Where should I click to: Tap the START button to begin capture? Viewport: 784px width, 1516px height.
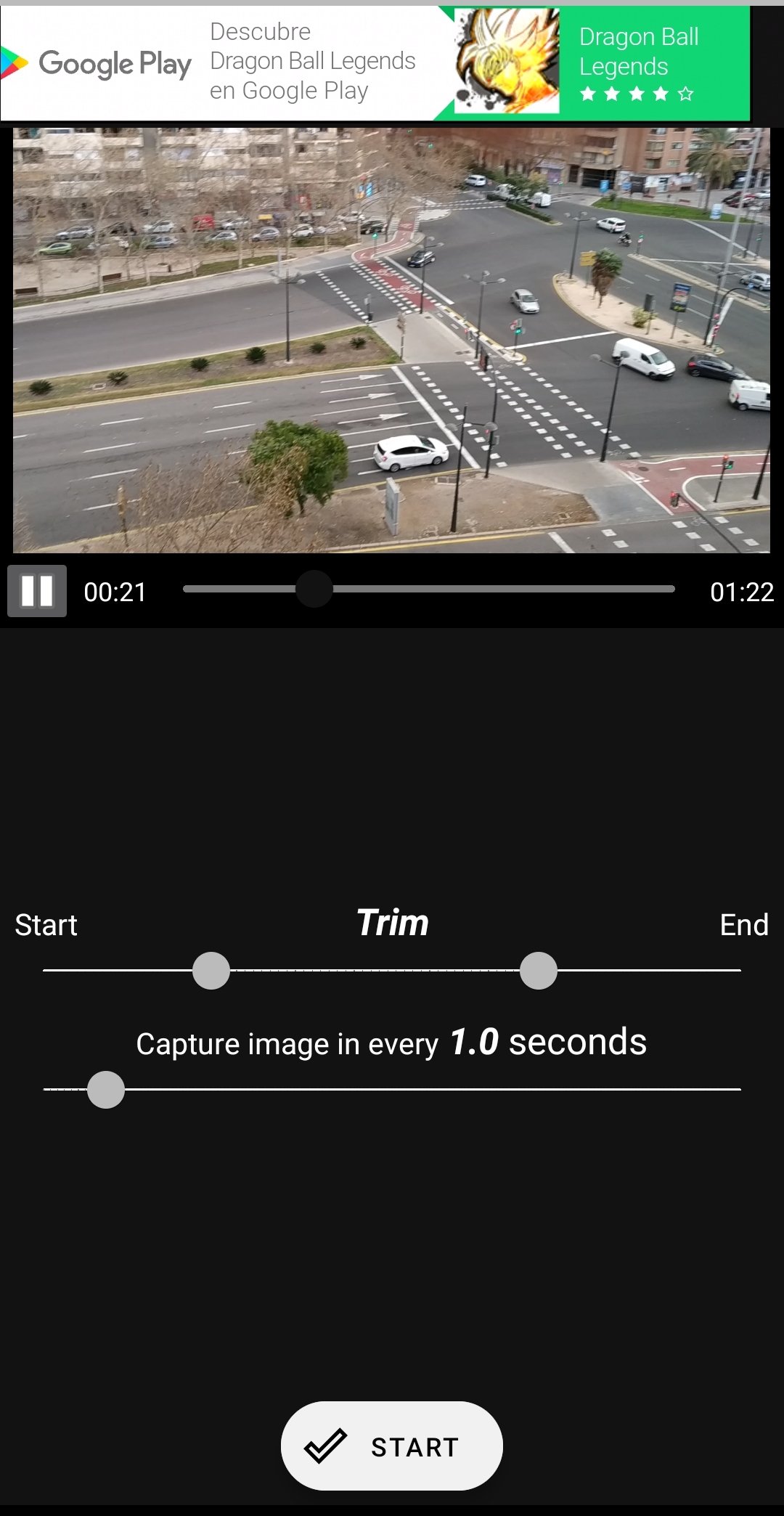click(392, 1446)
